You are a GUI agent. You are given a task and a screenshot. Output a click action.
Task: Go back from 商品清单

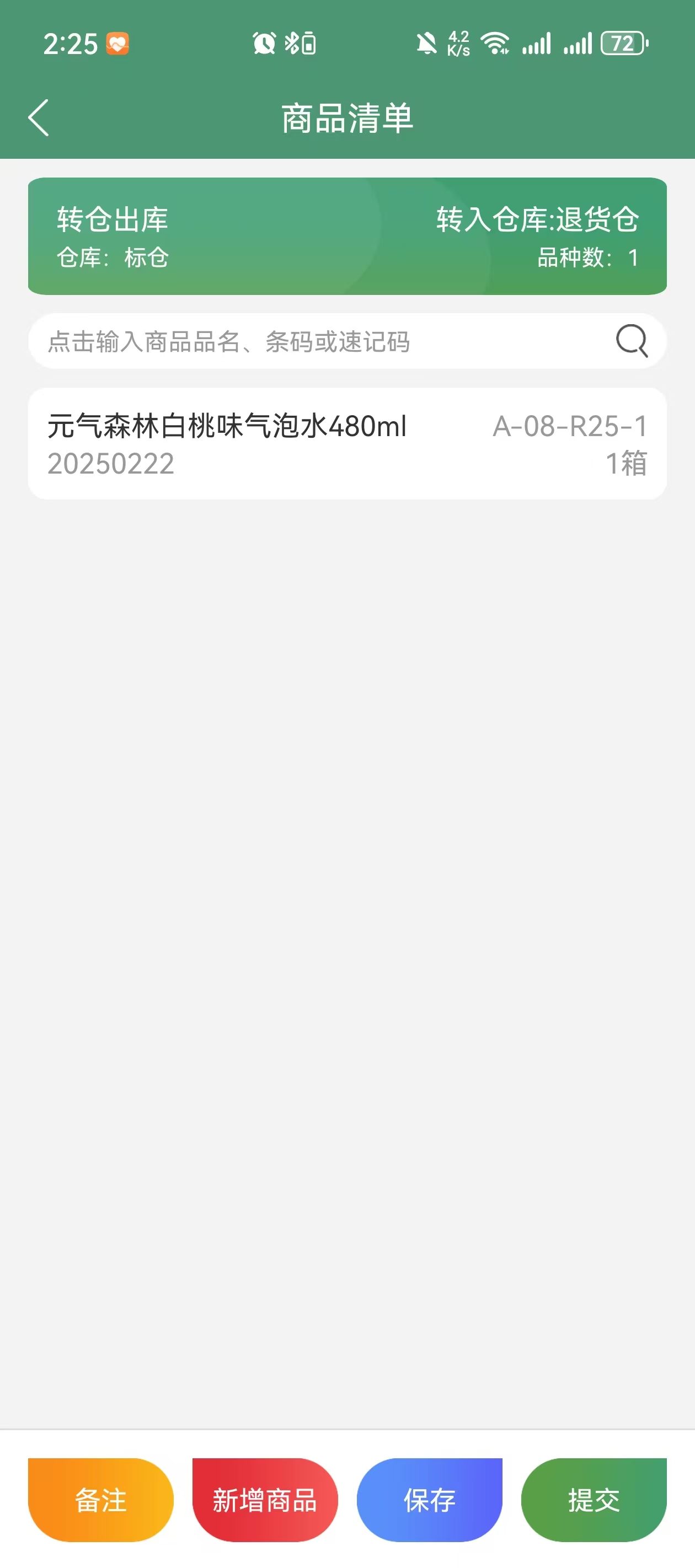pos(38,117)
